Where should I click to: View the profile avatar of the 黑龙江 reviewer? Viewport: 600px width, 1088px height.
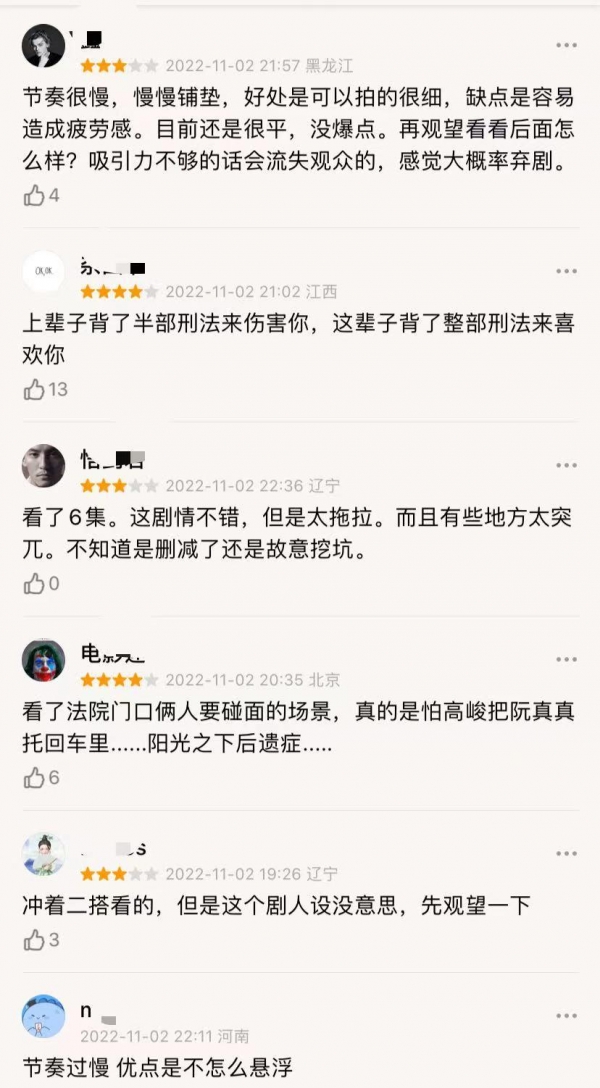pyautogui.click(x=43, y=47)
